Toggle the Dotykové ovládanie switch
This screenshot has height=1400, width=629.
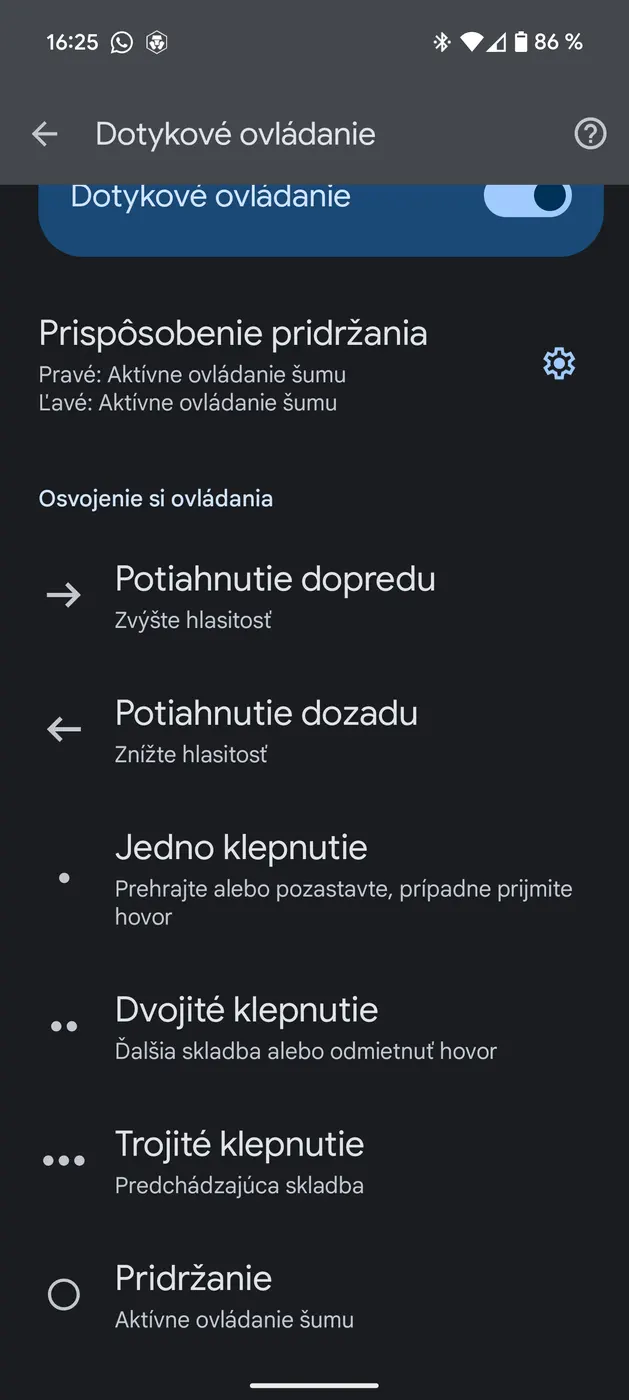527,197
